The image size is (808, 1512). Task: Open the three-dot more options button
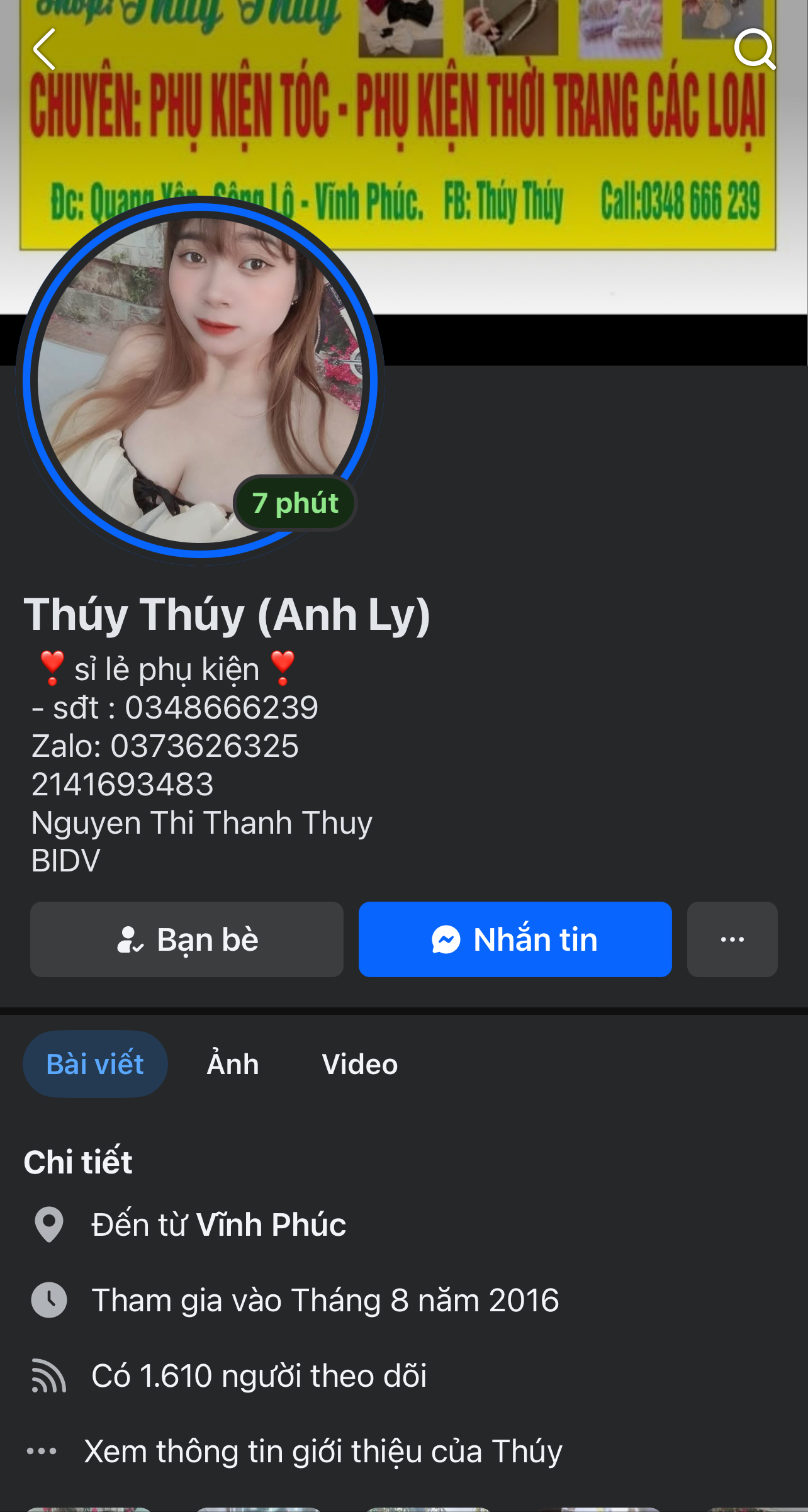tap(732, 939)
